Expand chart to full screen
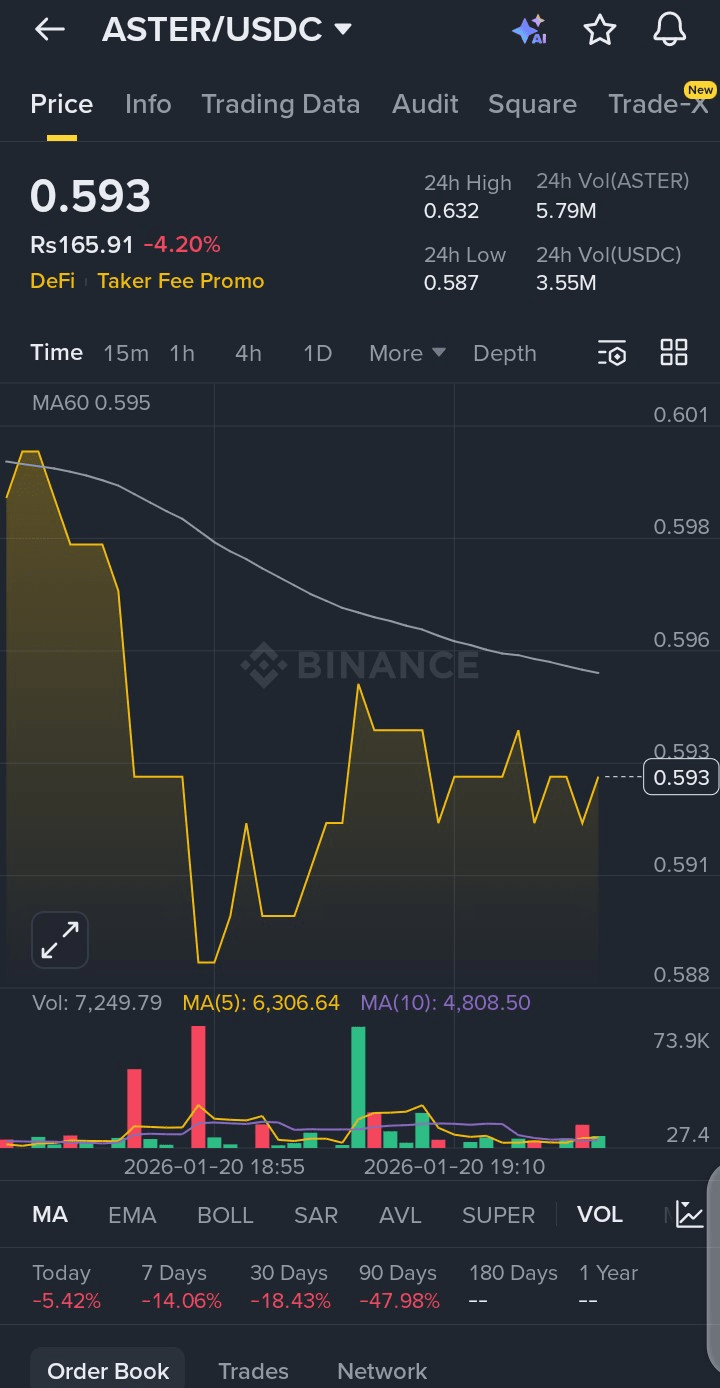Image resolution: width=720 pixels, height=1388 pixels. pos(60,940)
